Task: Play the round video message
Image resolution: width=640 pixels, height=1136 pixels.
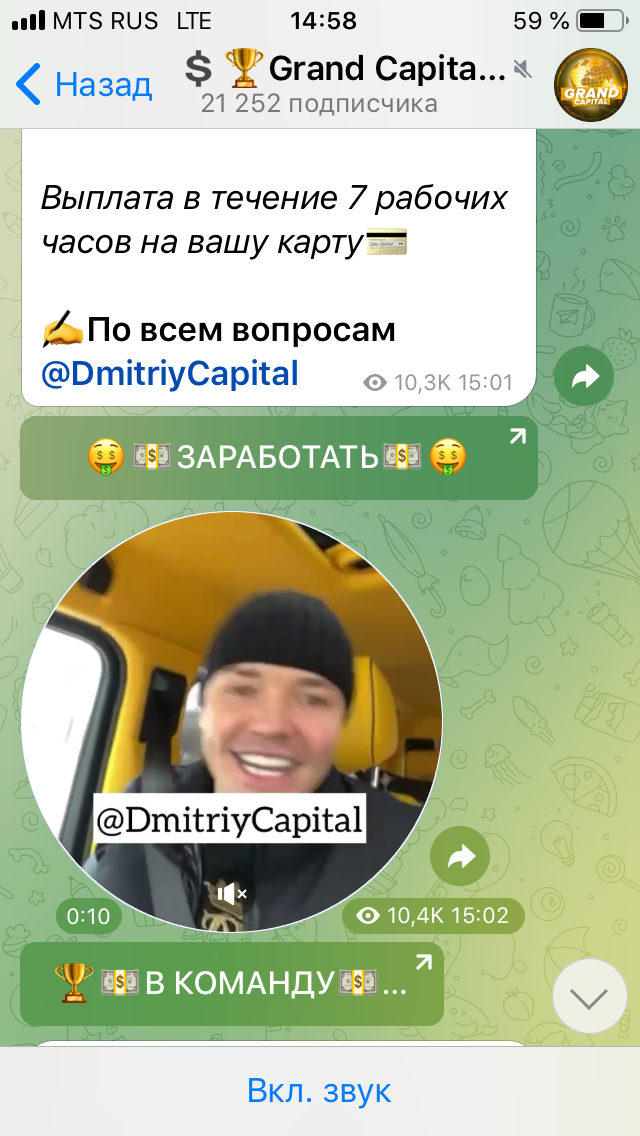Action: pos(231,722)
